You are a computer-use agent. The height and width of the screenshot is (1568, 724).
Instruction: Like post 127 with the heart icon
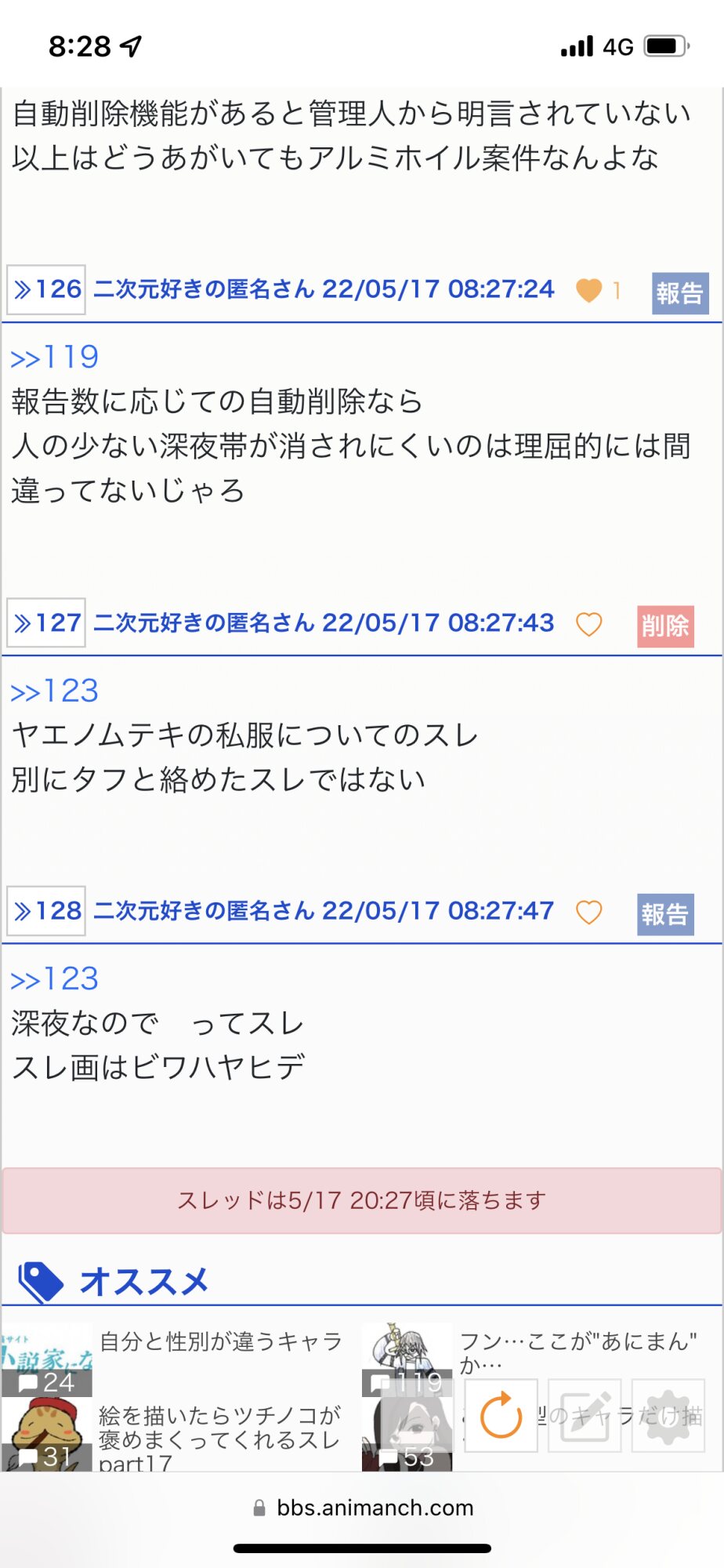[x=589, y=624]
